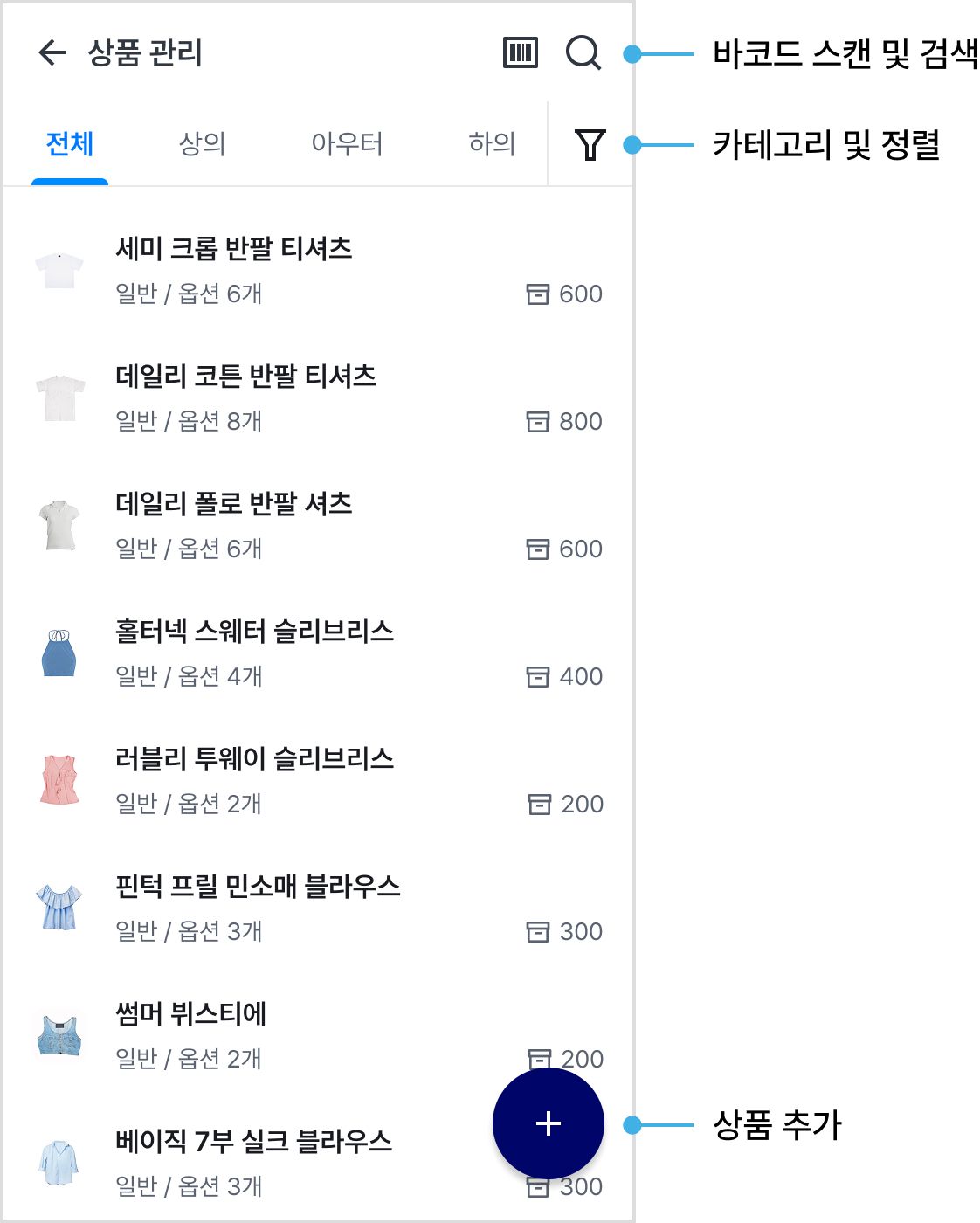Go back from 상품 관리
The height and width of the screenshot is (1223, 980).
pos(53,53)
